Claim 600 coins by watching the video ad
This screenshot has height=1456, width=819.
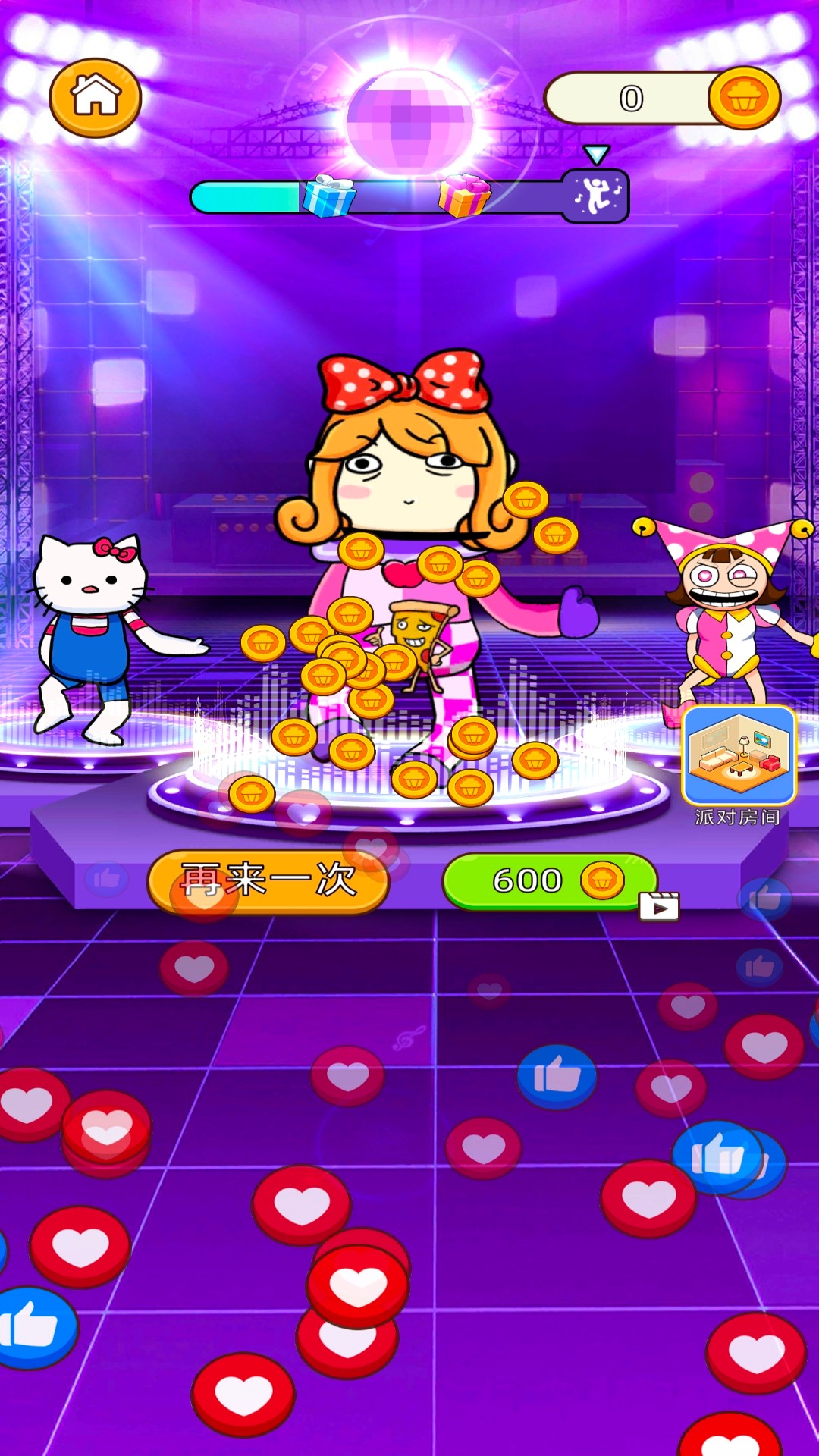[551, 881]
